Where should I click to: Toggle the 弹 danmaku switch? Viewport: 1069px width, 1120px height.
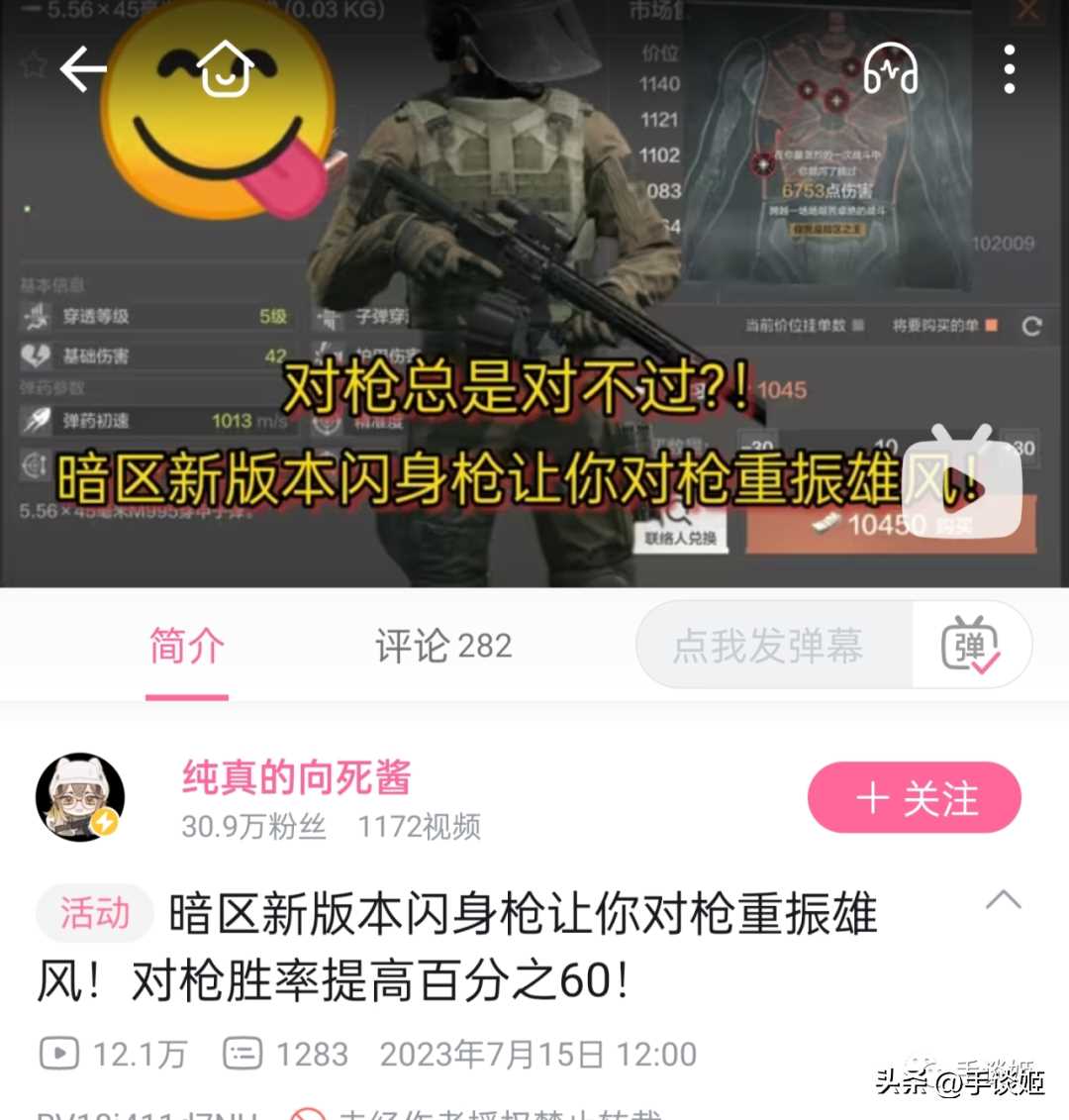pos(971,646)
